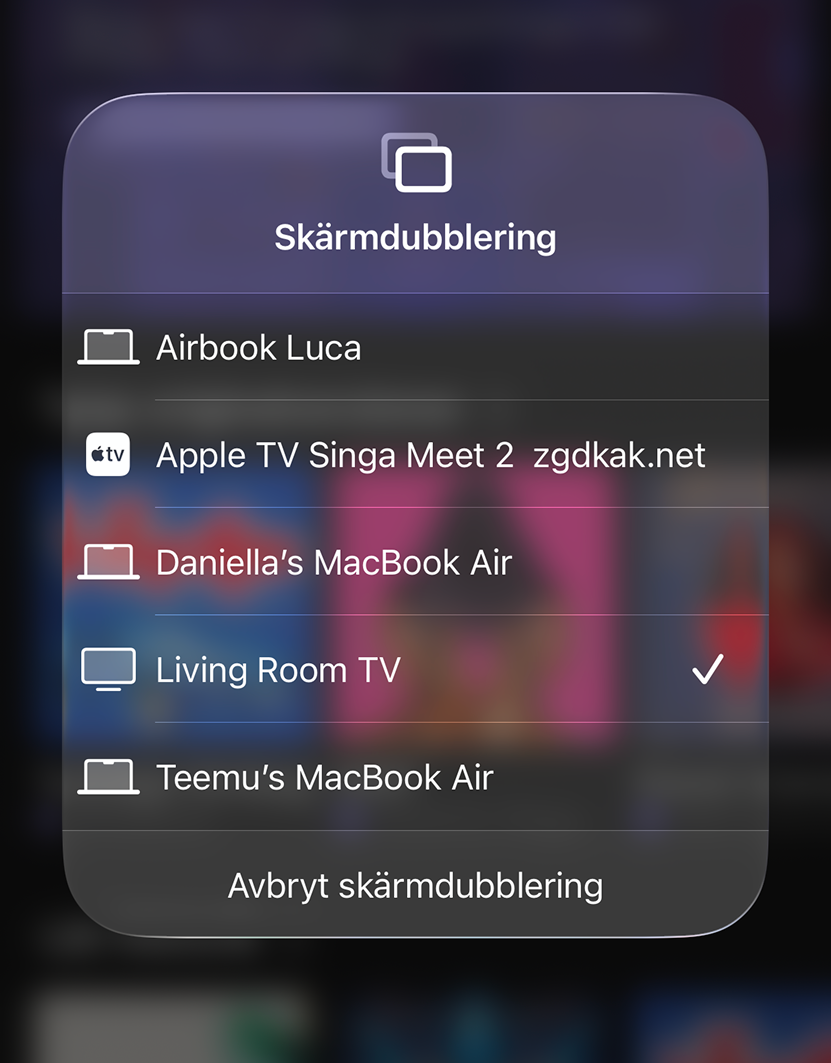Select Airbook Luca for screen mirroring
Viewport: 831px width, 1063px height.
tap(415, 348)
